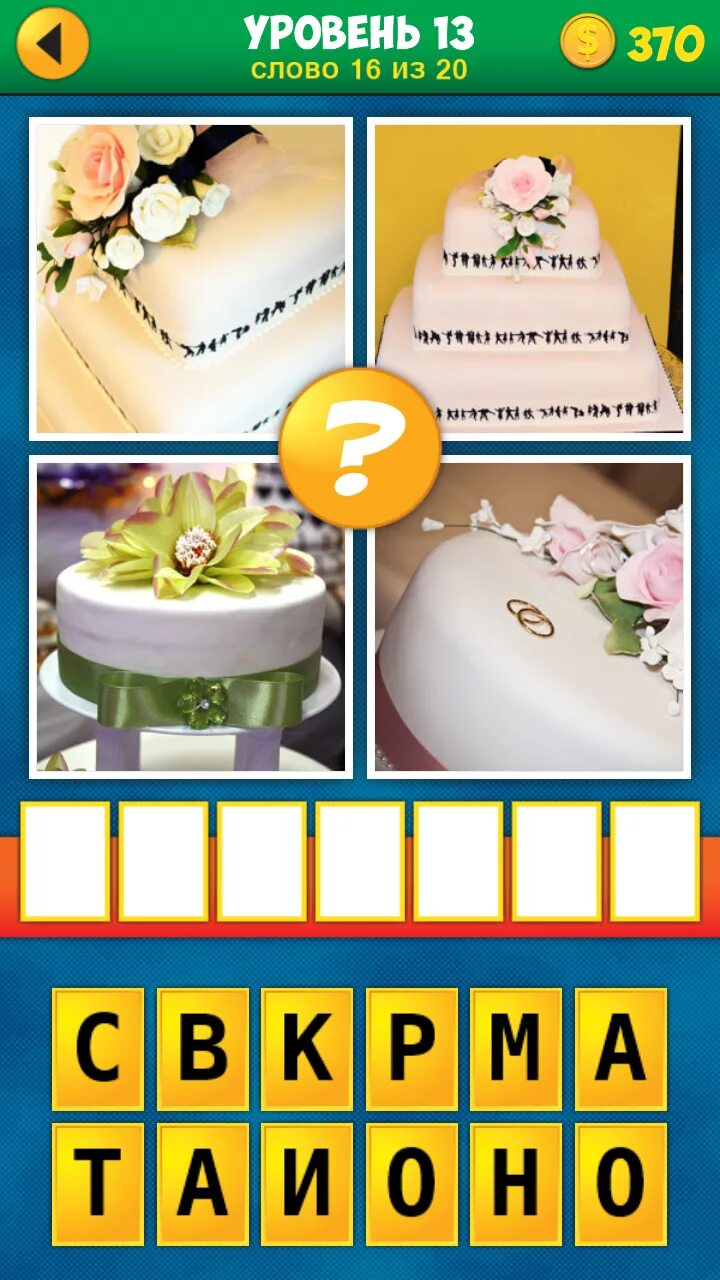Go back using the orange arrow
This screenshot has height=1280, width=720.
pos(53,43)
